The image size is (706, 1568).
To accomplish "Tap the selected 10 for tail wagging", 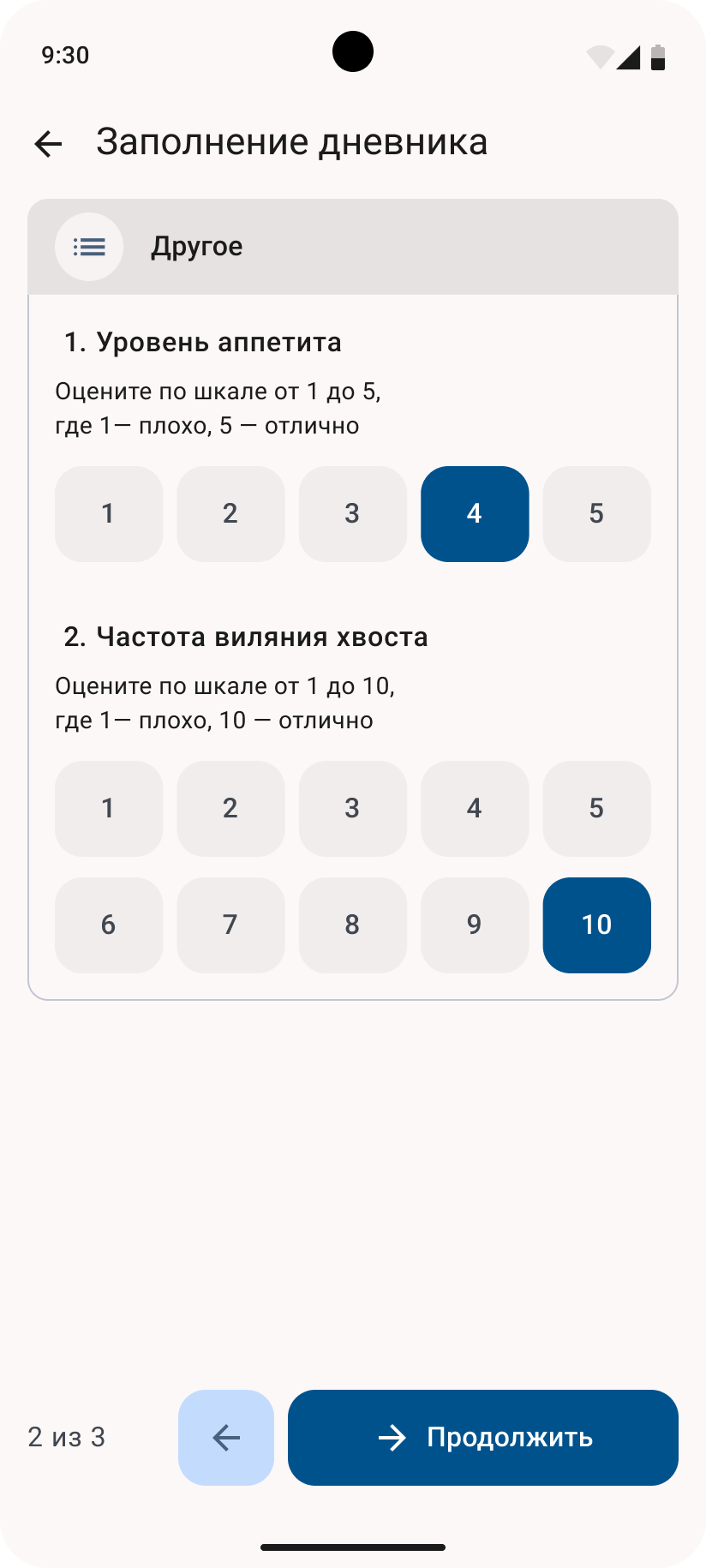I will [x=596, y=925].
